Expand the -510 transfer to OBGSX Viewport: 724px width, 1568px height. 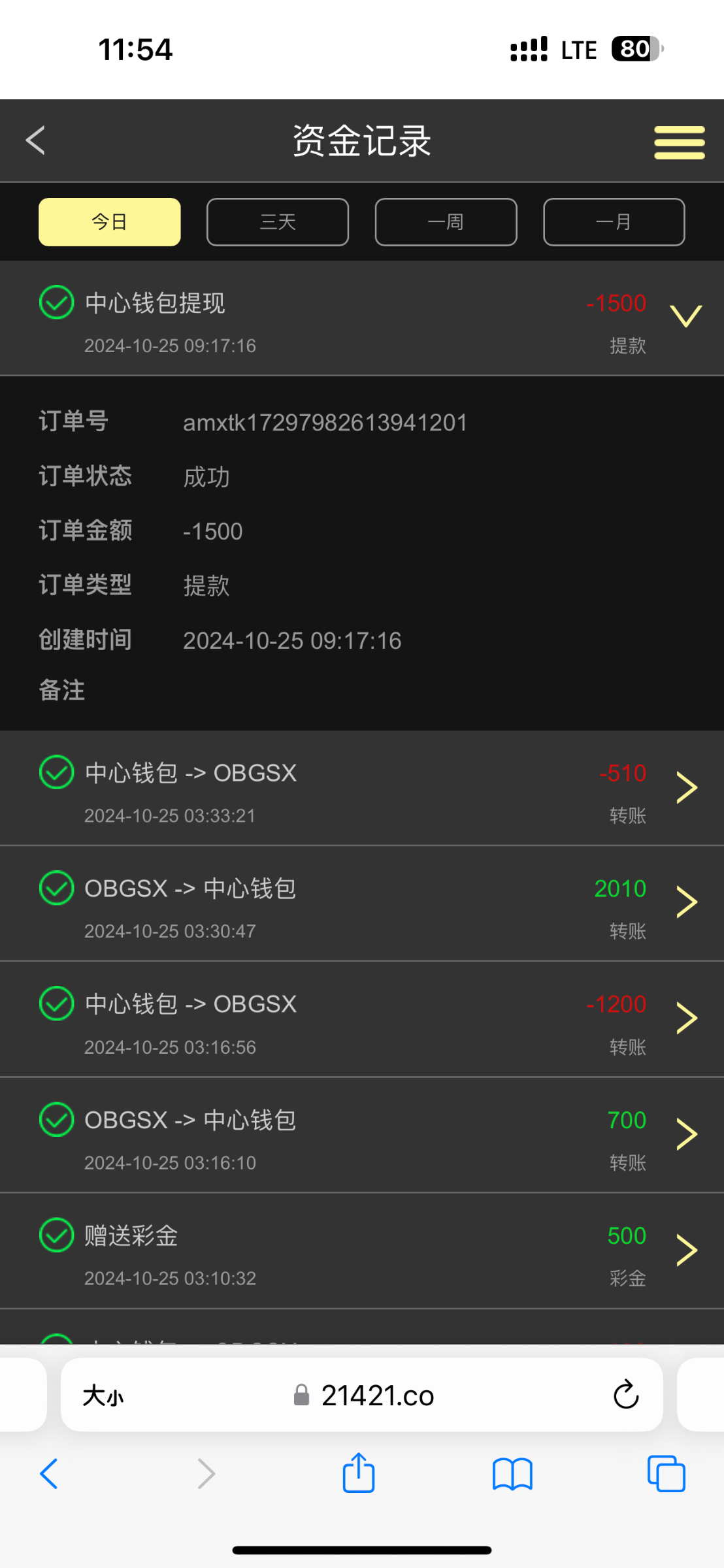point(686,787)
